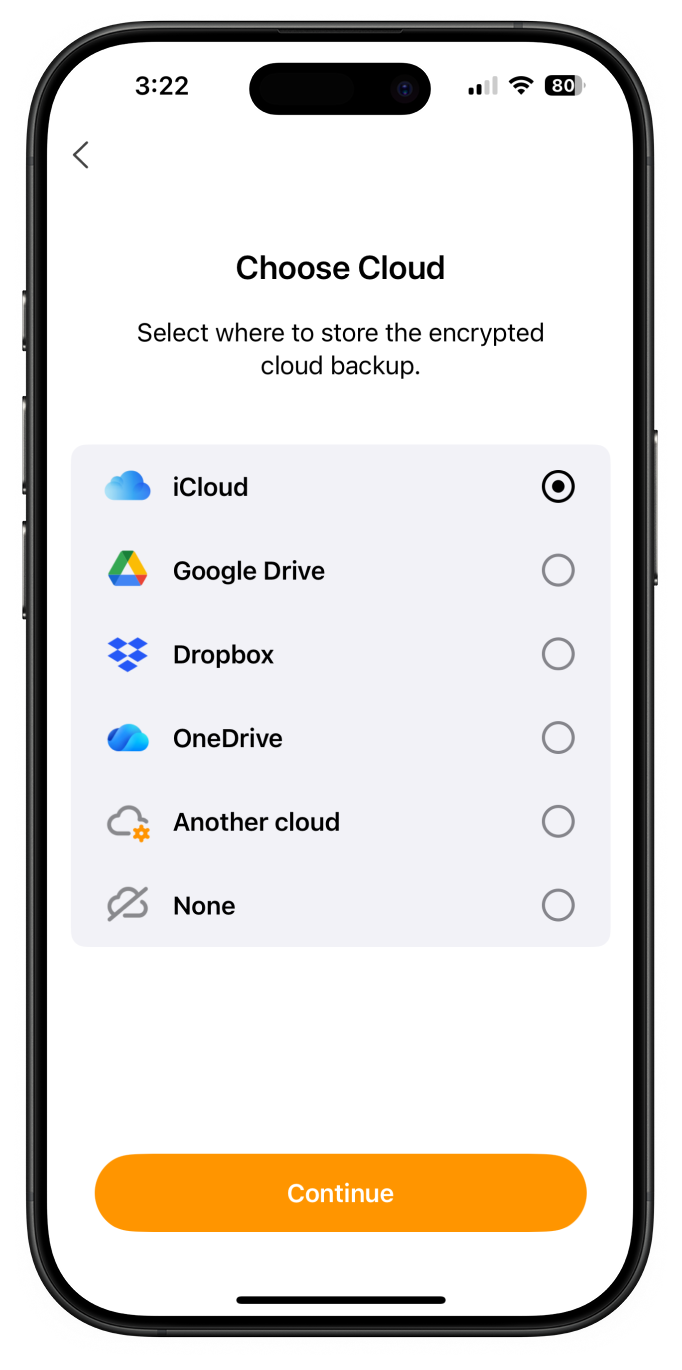Pick OneDrive as the cloud
The image size is (682, 1370).
click(340, 738)
